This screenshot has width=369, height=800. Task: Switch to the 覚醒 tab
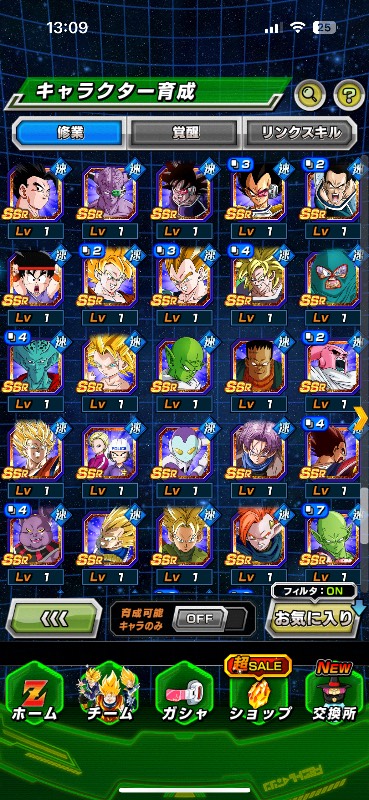183,133
